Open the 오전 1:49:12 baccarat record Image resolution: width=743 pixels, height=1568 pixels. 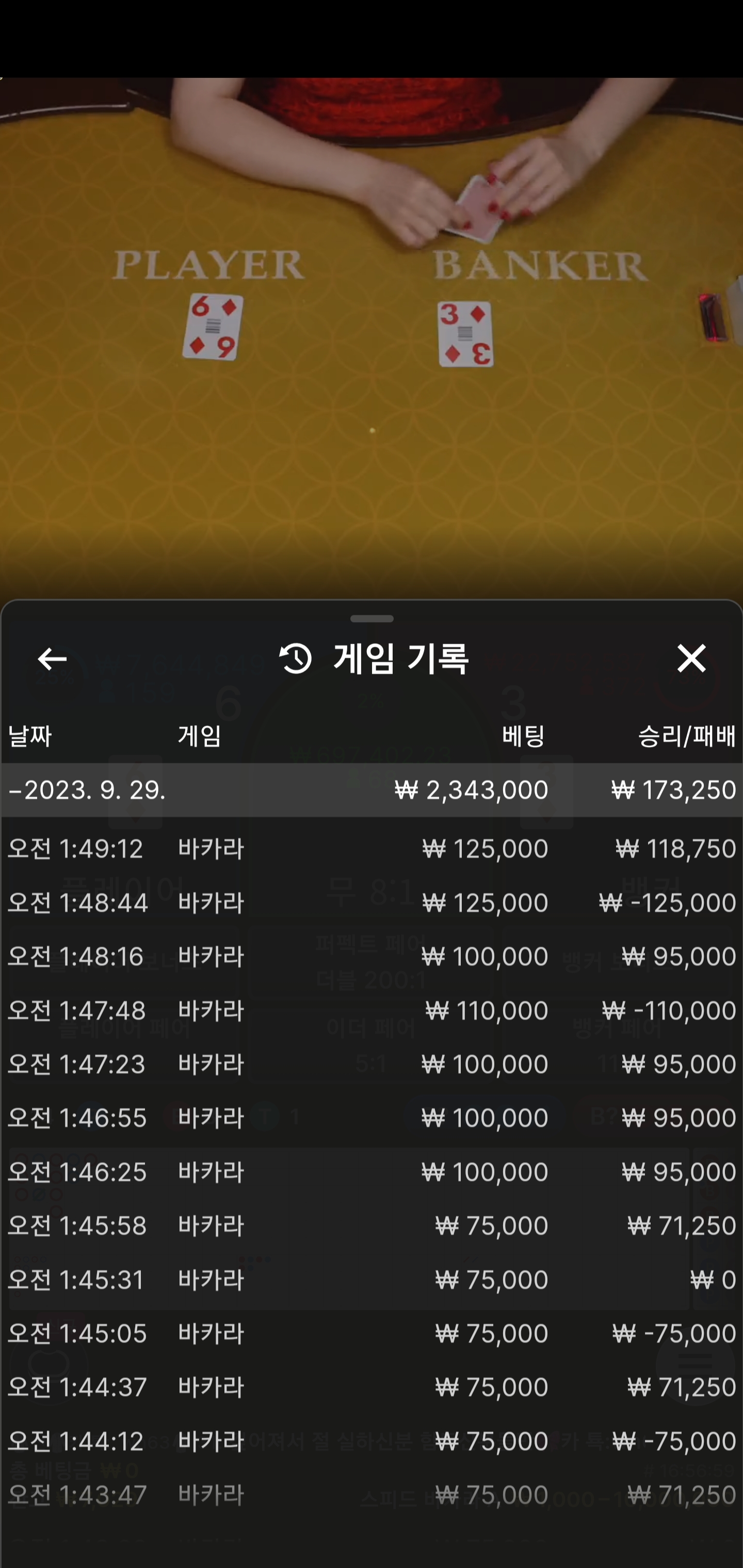click(372, 848)
